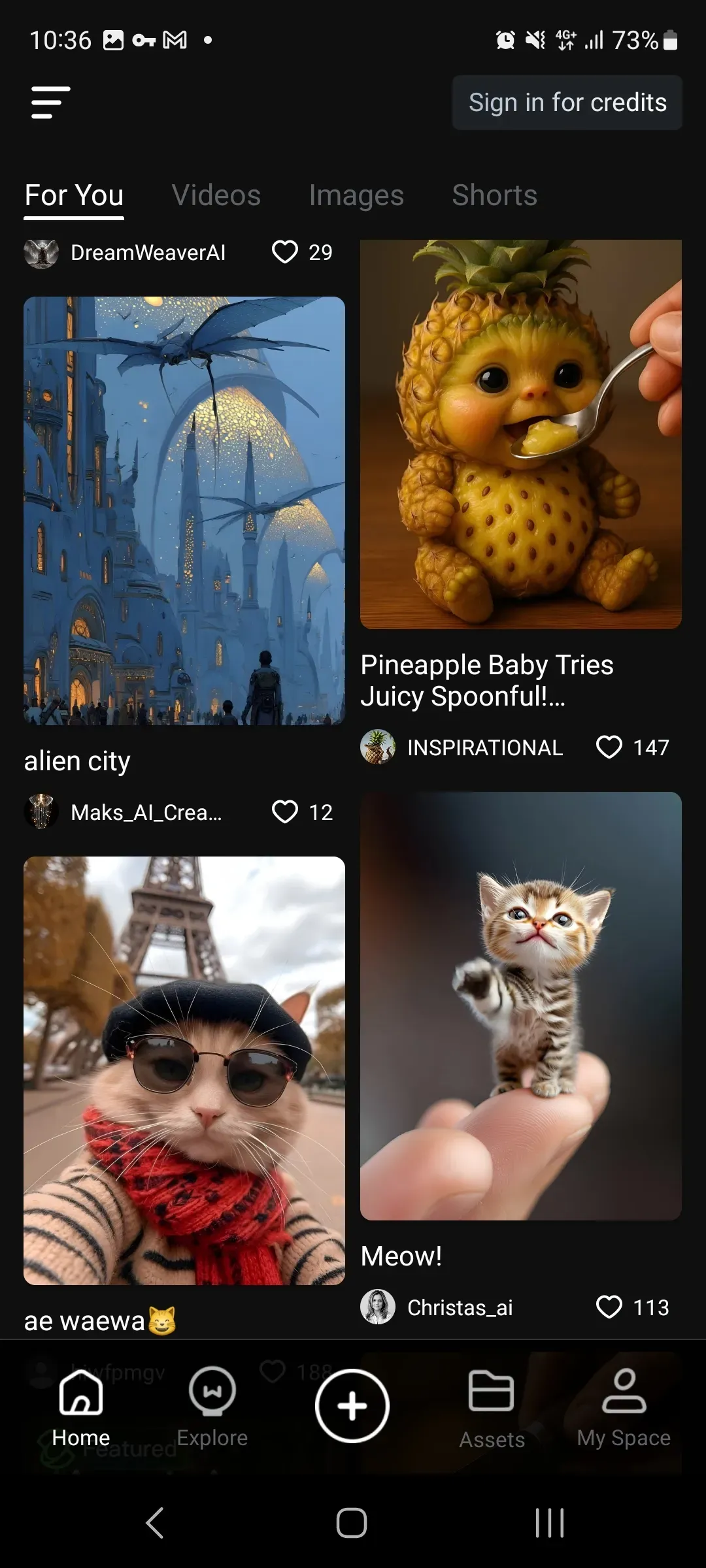Select the For You tab
The height and width of the screenshot is (1568, 706).
pos(73,195)
